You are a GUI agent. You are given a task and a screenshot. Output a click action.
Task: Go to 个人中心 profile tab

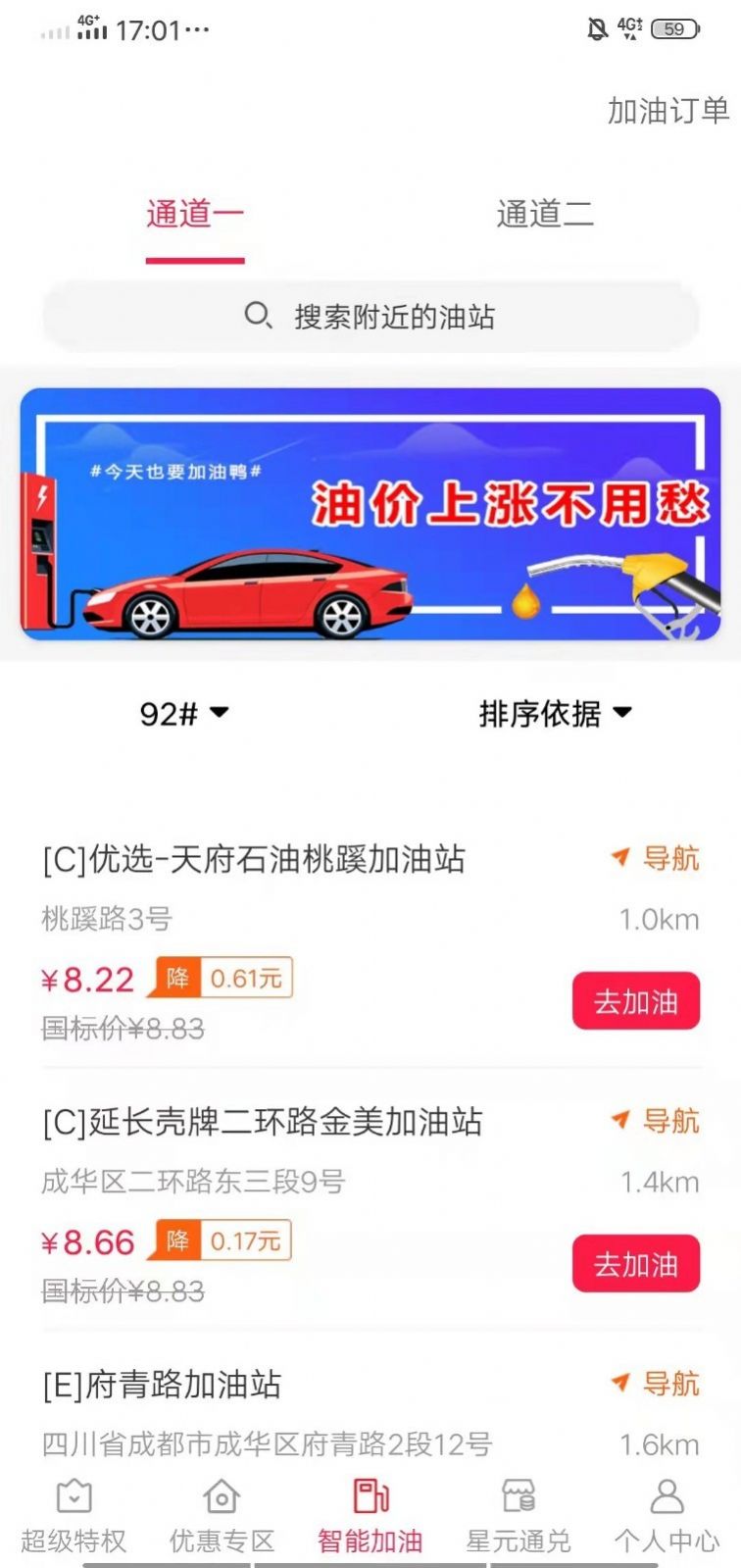(x=667, y=1516)
